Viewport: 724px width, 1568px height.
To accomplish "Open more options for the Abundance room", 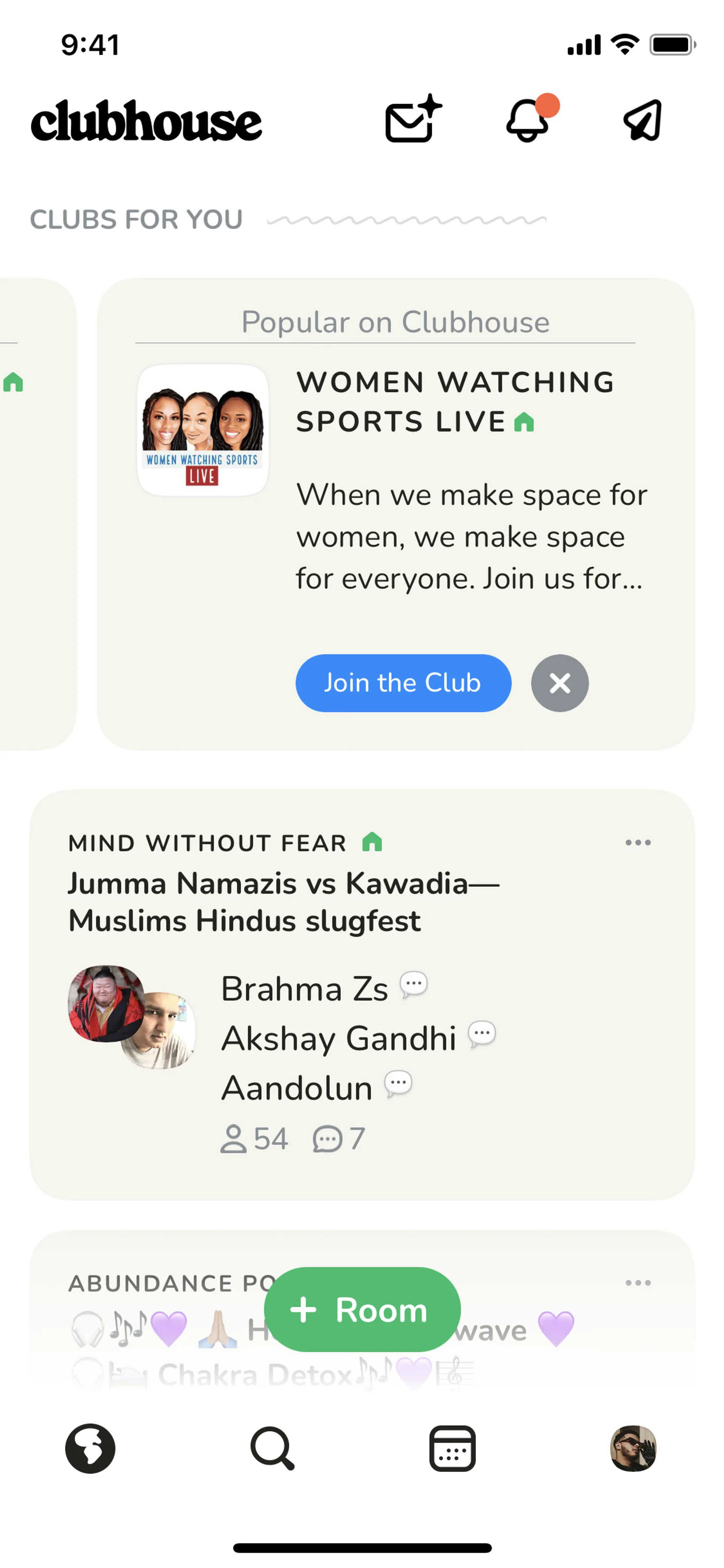I will 638,1282.
